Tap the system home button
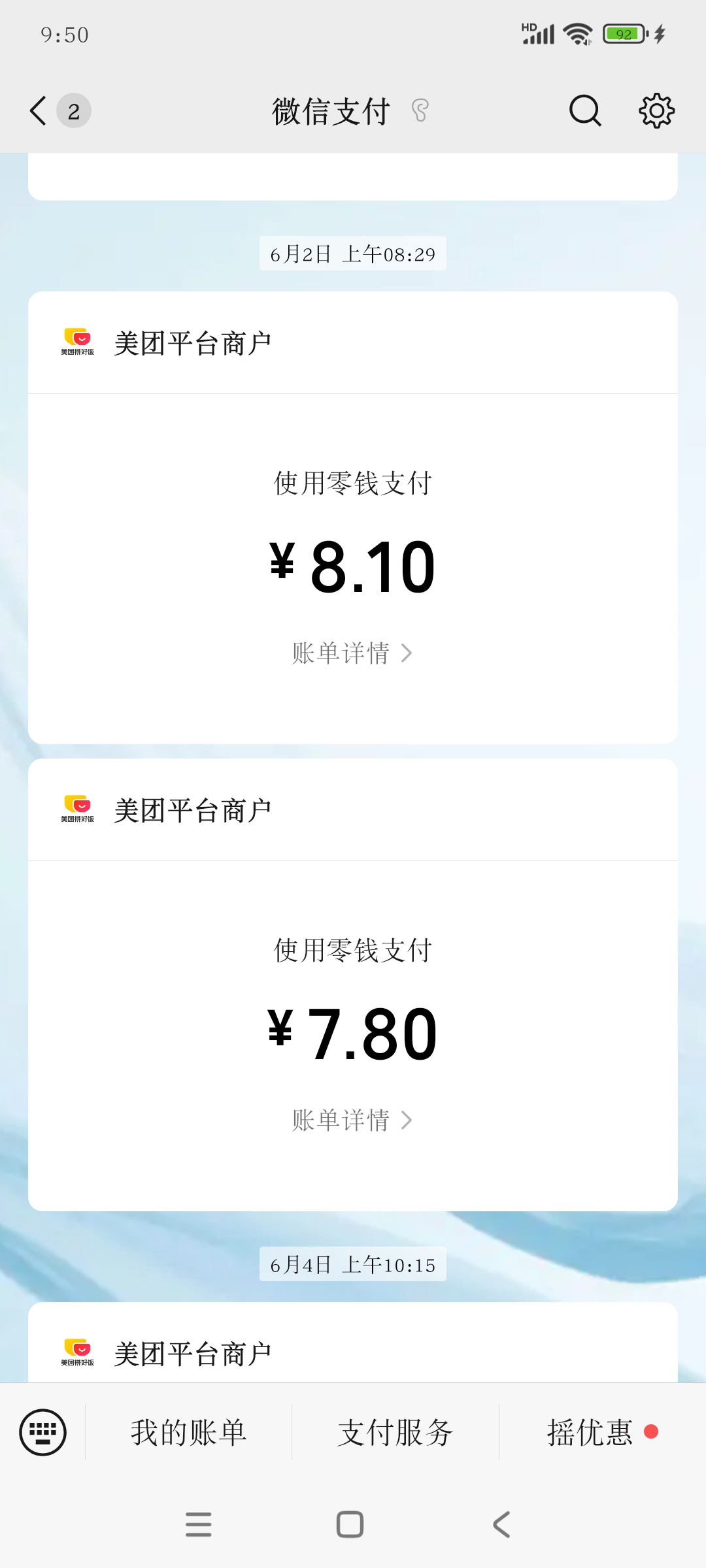This screenshot has height=1568, width=706. tap(350, 1524)
